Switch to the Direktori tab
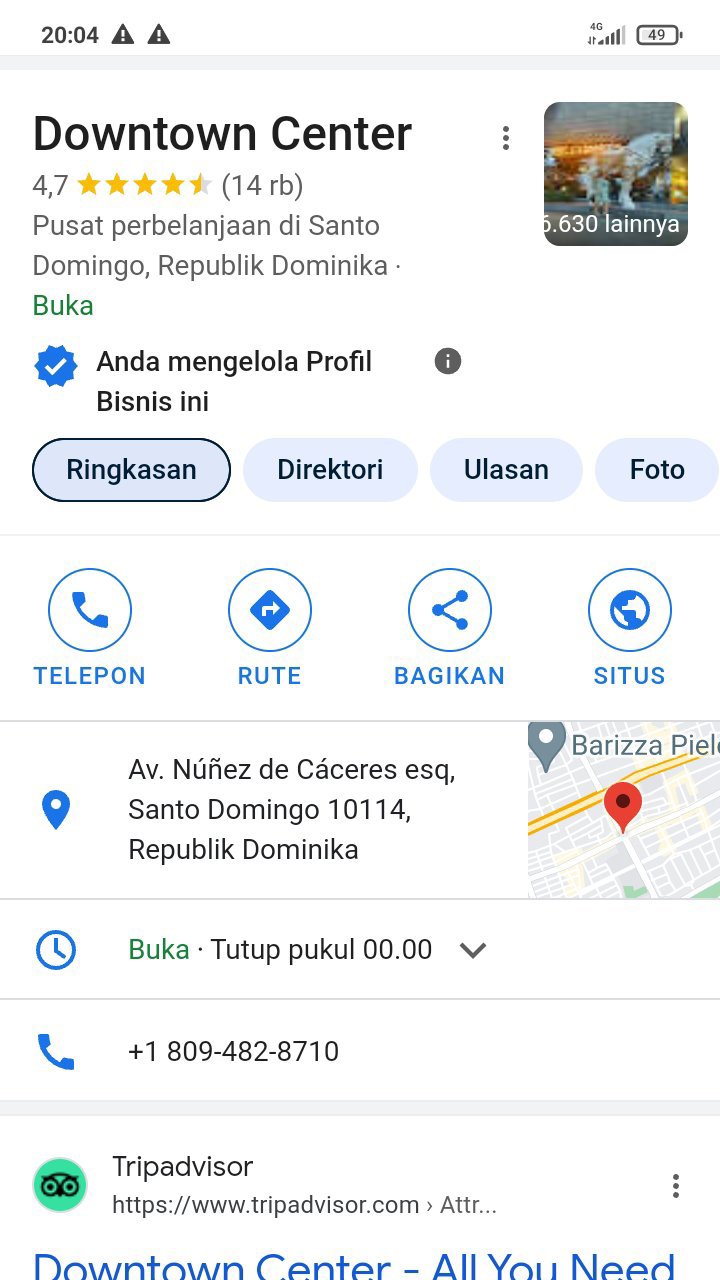The height and width of the screenshot is (1280, 720). pos(330,470)
